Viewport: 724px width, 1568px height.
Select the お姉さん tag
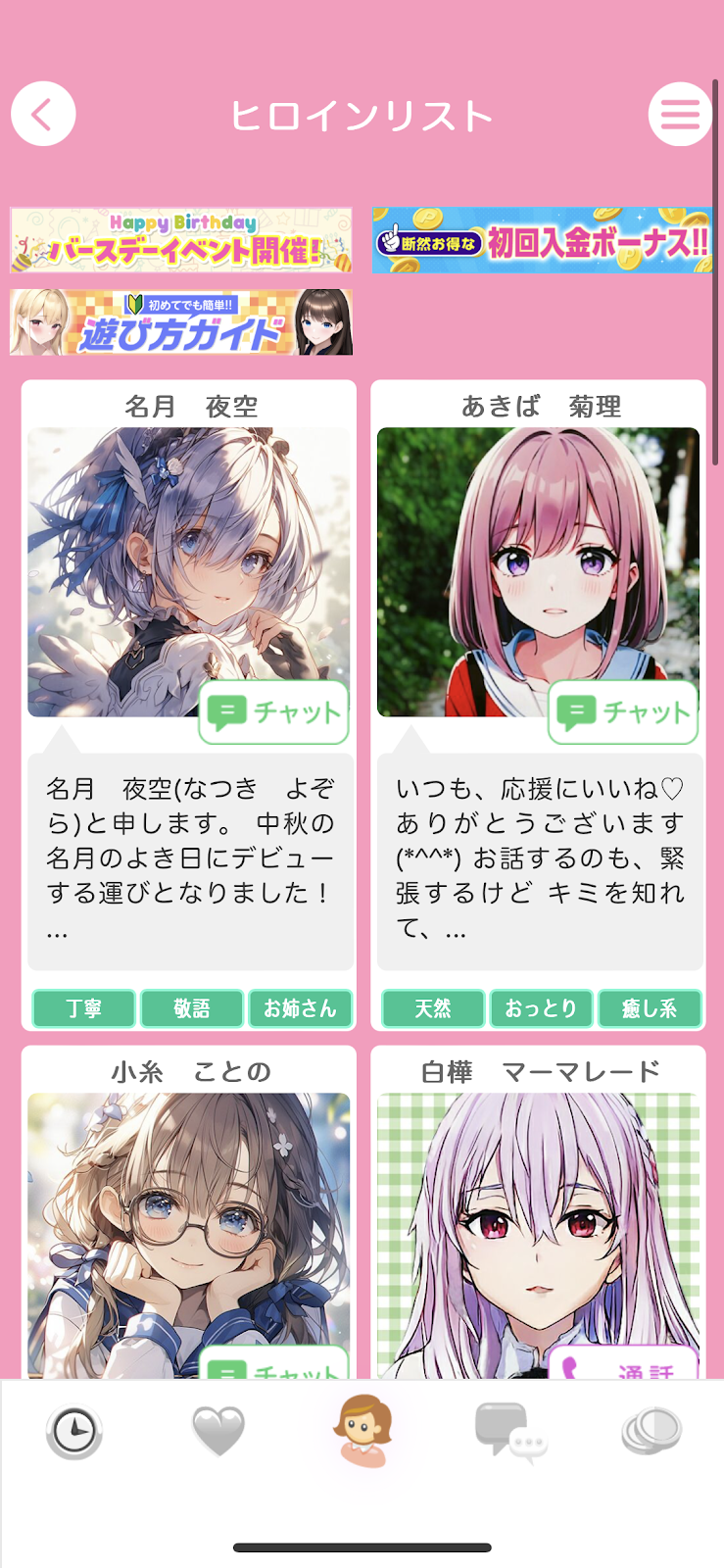click(300, 1008)
